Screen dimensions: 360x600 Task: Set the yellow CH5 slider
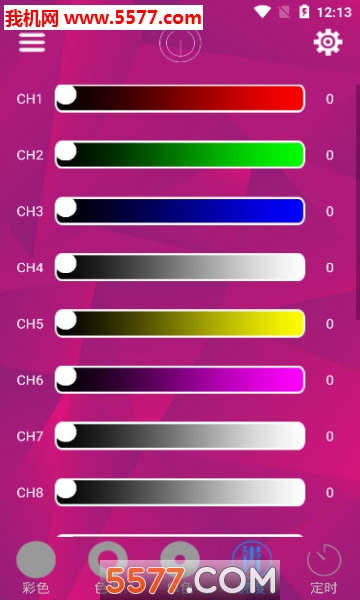pos(180,323)
